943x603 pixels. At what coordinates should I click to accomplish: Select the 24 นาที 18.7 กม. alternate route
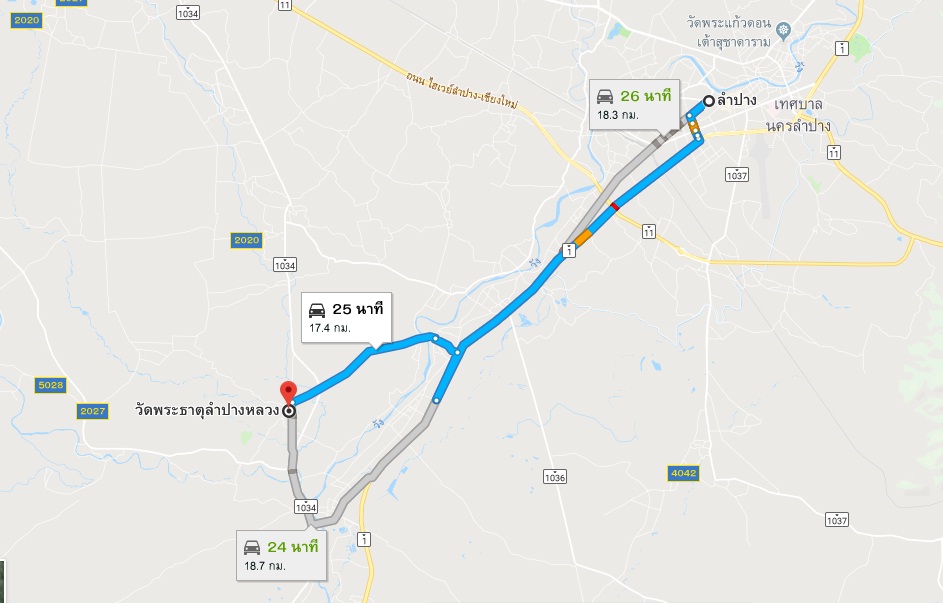tap(281, 554)
